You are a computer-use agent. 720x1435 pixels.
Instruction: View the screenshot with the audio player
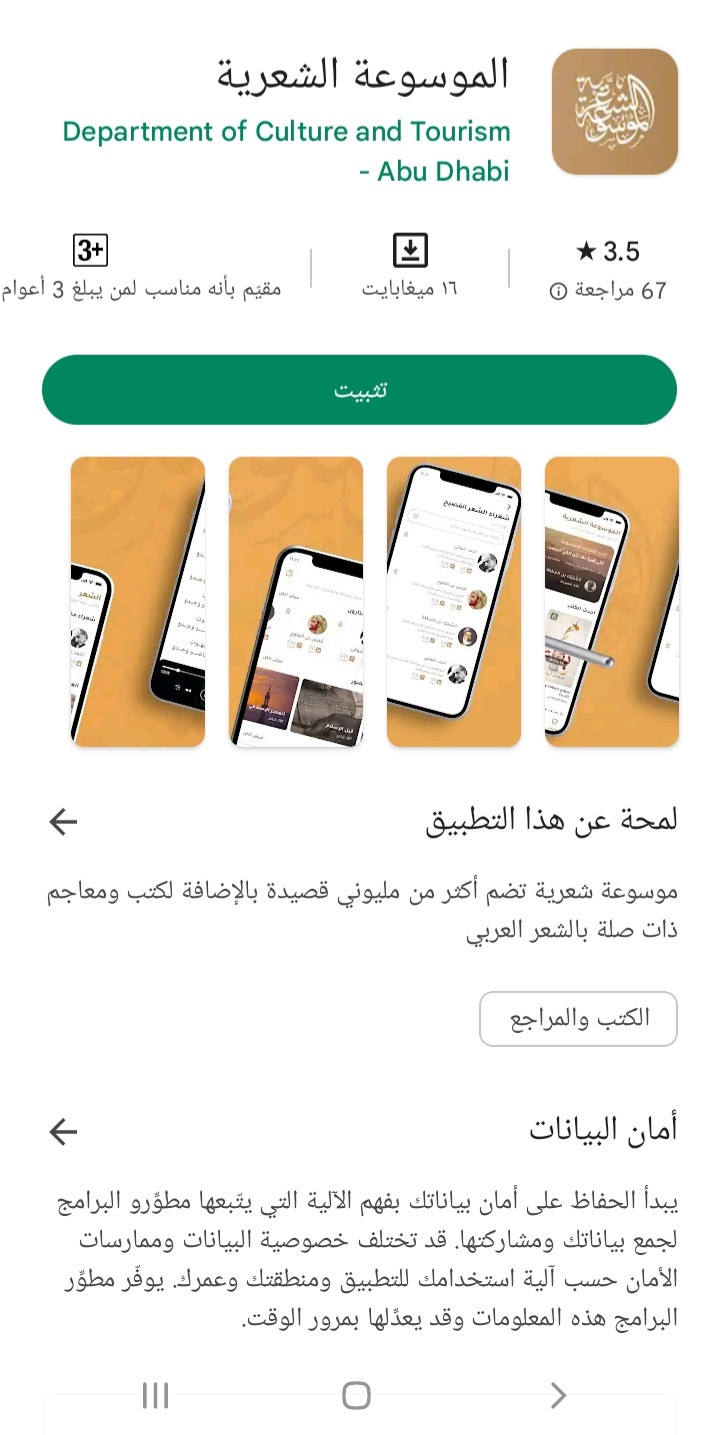point(138,601)
